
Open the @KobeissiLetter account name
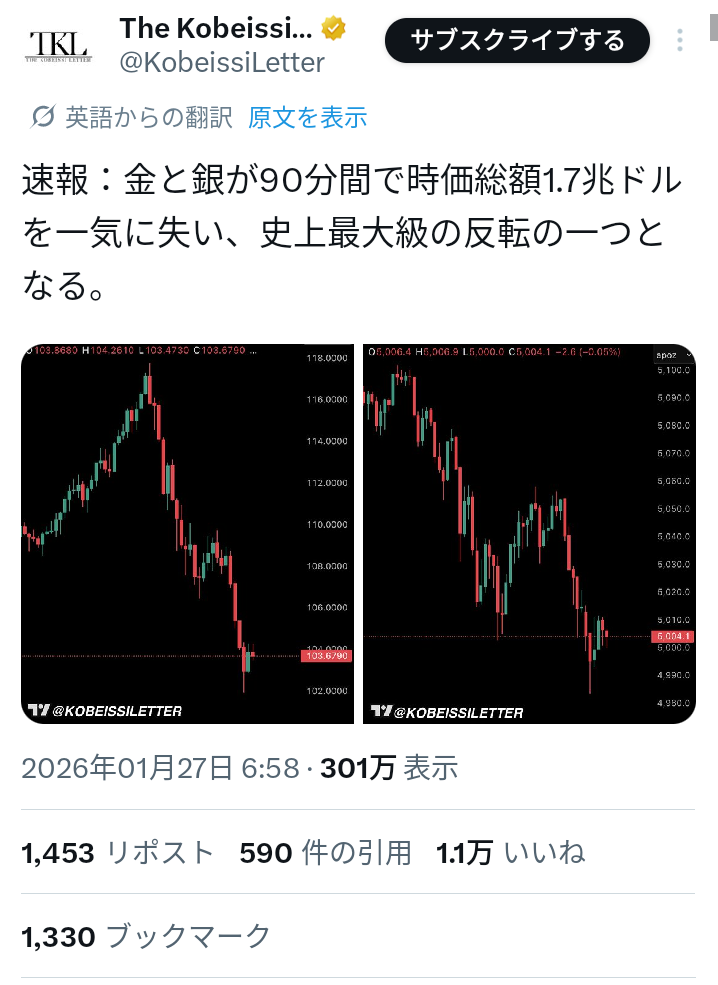coord(222,62)
